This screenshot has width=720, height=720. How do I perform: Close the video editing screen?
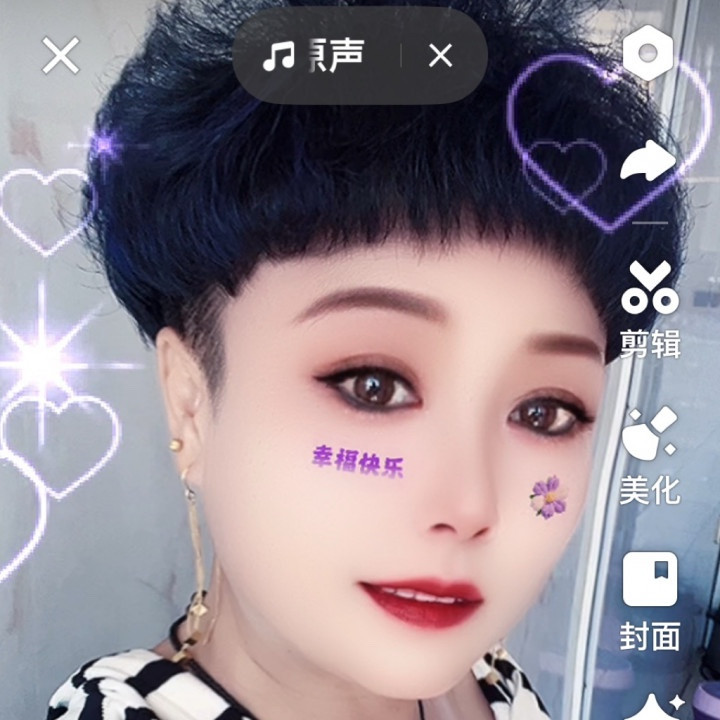pos(60,56)
